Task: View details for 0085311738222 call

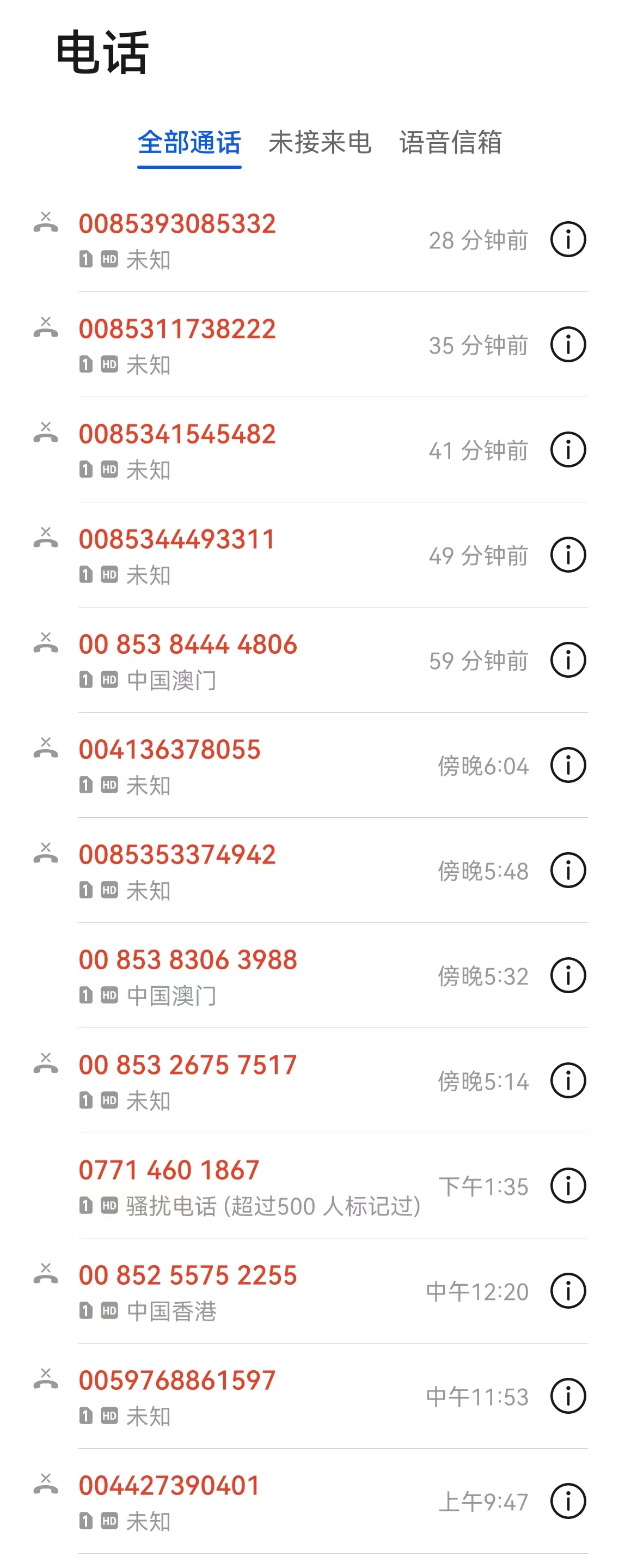Action: 568,345
